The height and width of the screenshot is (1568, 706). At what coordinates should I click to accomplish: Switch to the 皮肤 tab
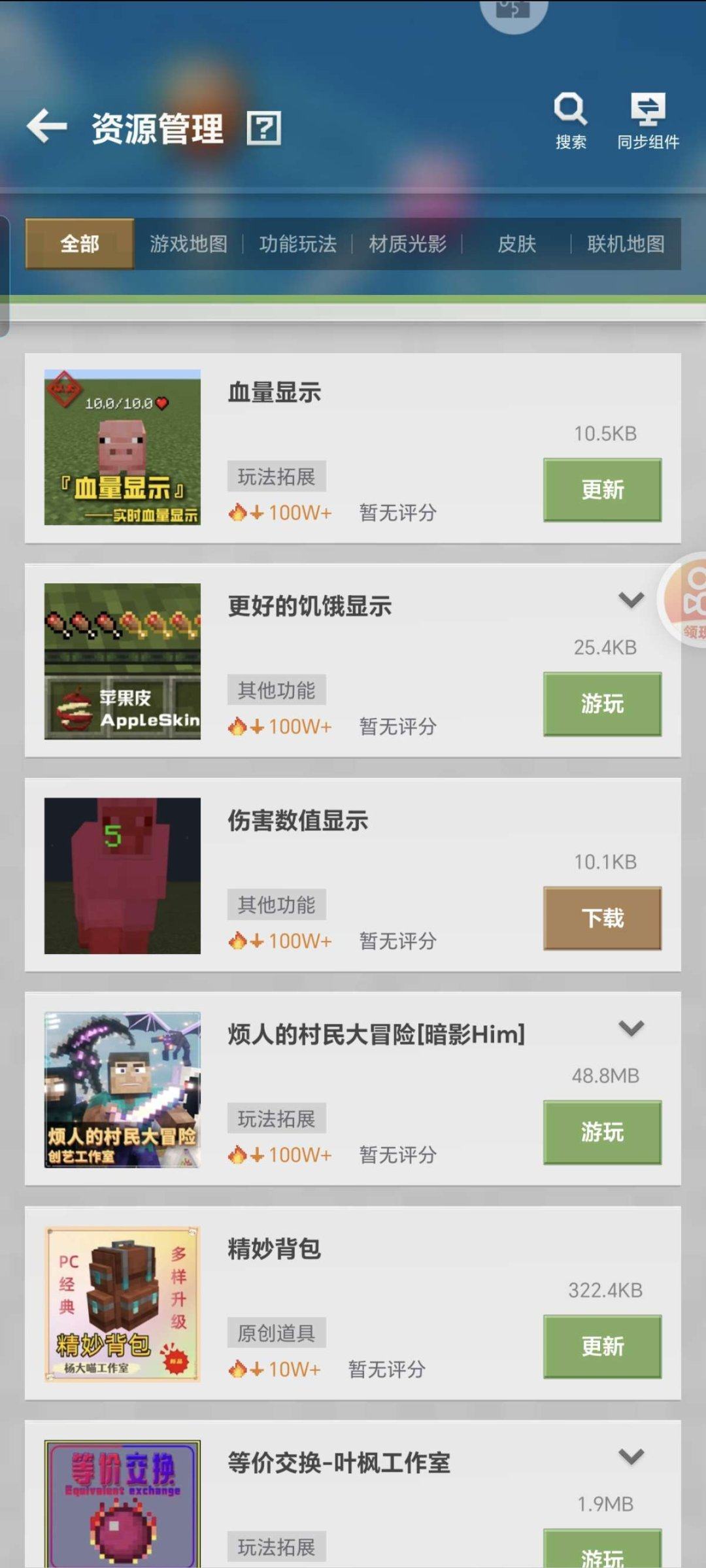(518, 244)
